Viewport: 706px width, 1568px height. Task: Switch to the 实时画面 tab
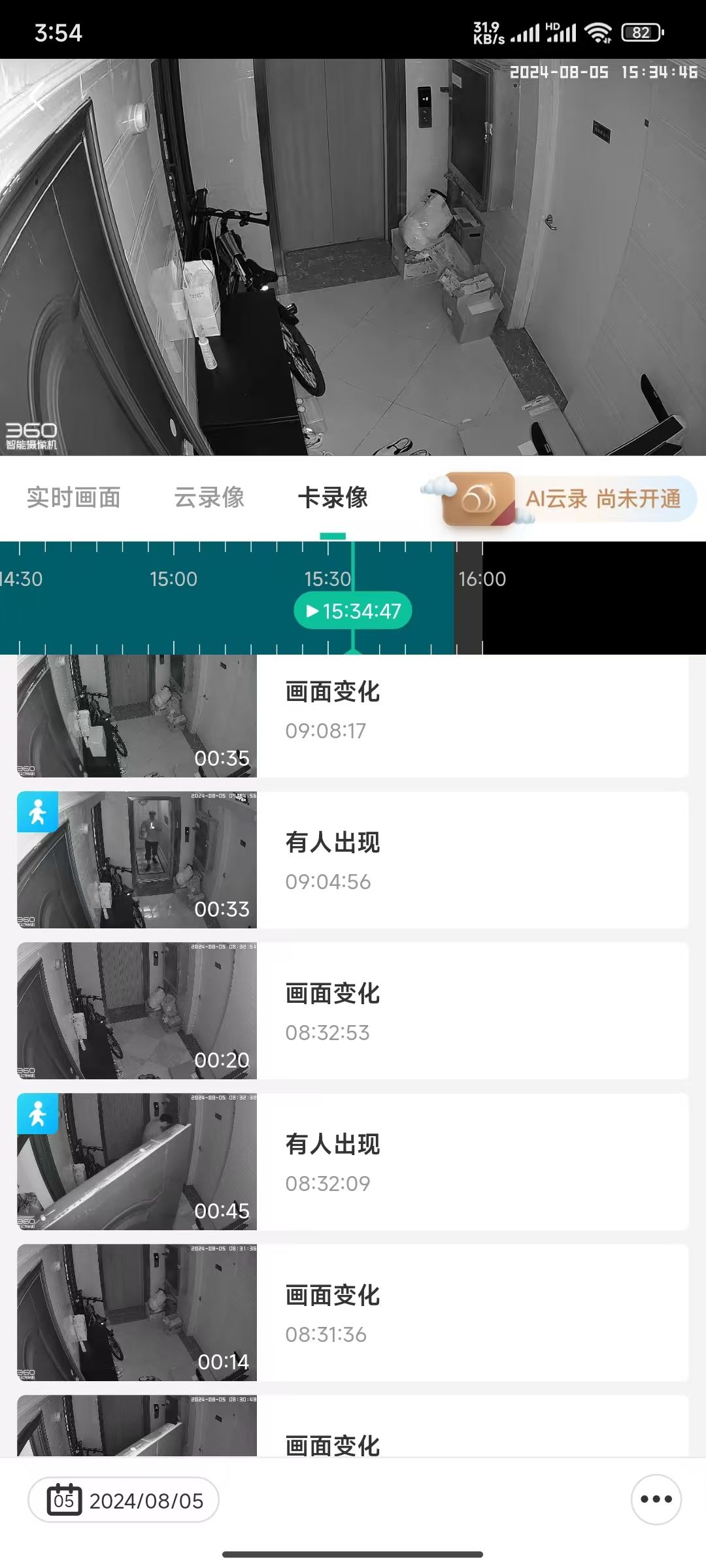coord(74,498)
